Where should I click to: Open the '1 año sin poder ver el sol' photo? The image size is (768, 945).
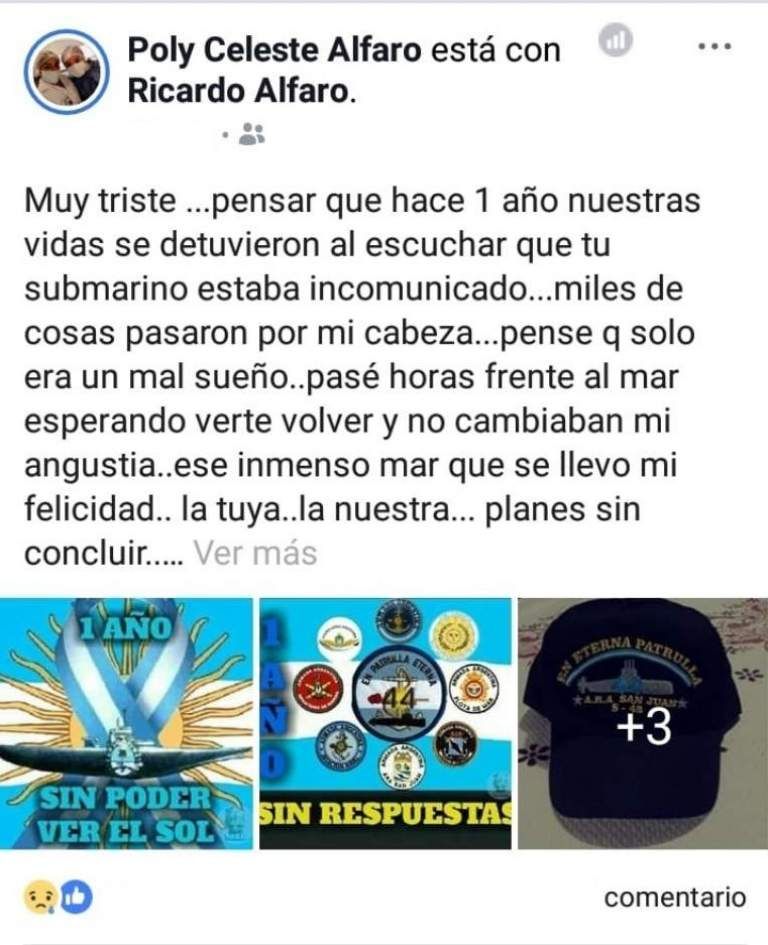(x=126, y=723)
